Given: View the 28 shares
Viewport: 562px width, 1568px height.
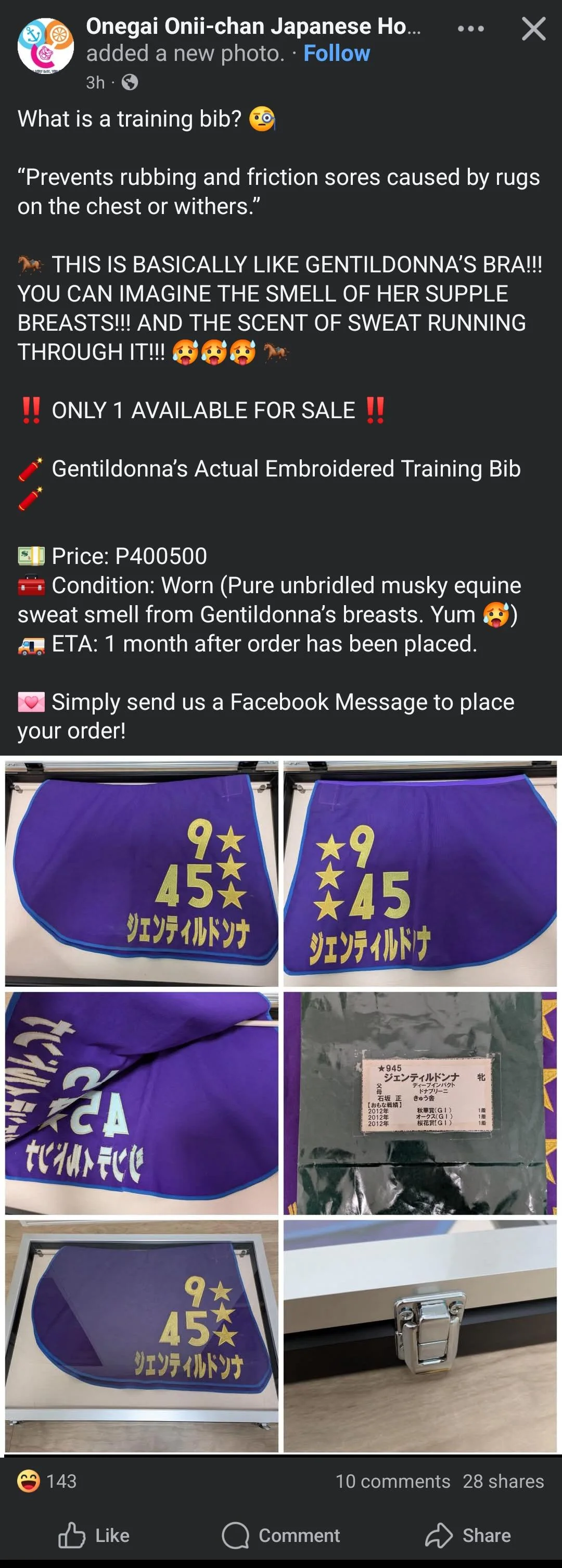Looking at the screenshot, I should click(503, 1481).
